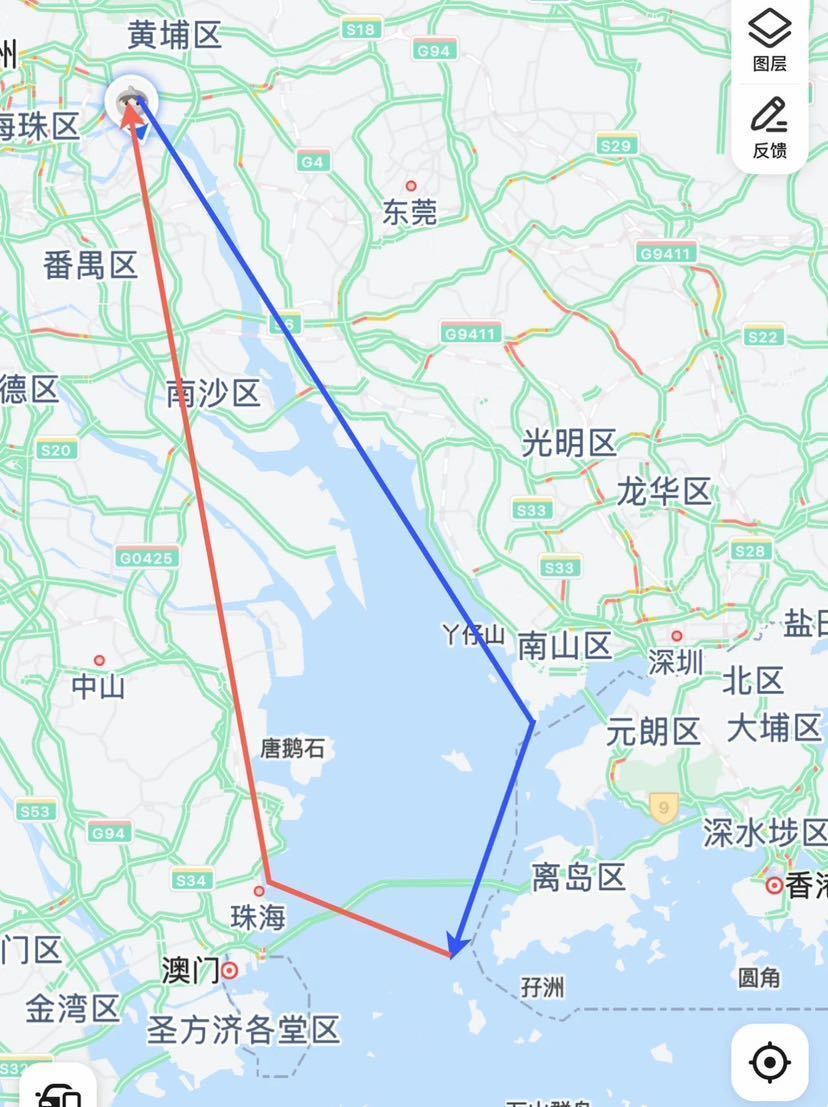The height and width of the screenshot is (1107, 828).
Task: Tap the 香港 red location dot
Action: point(775,886)
